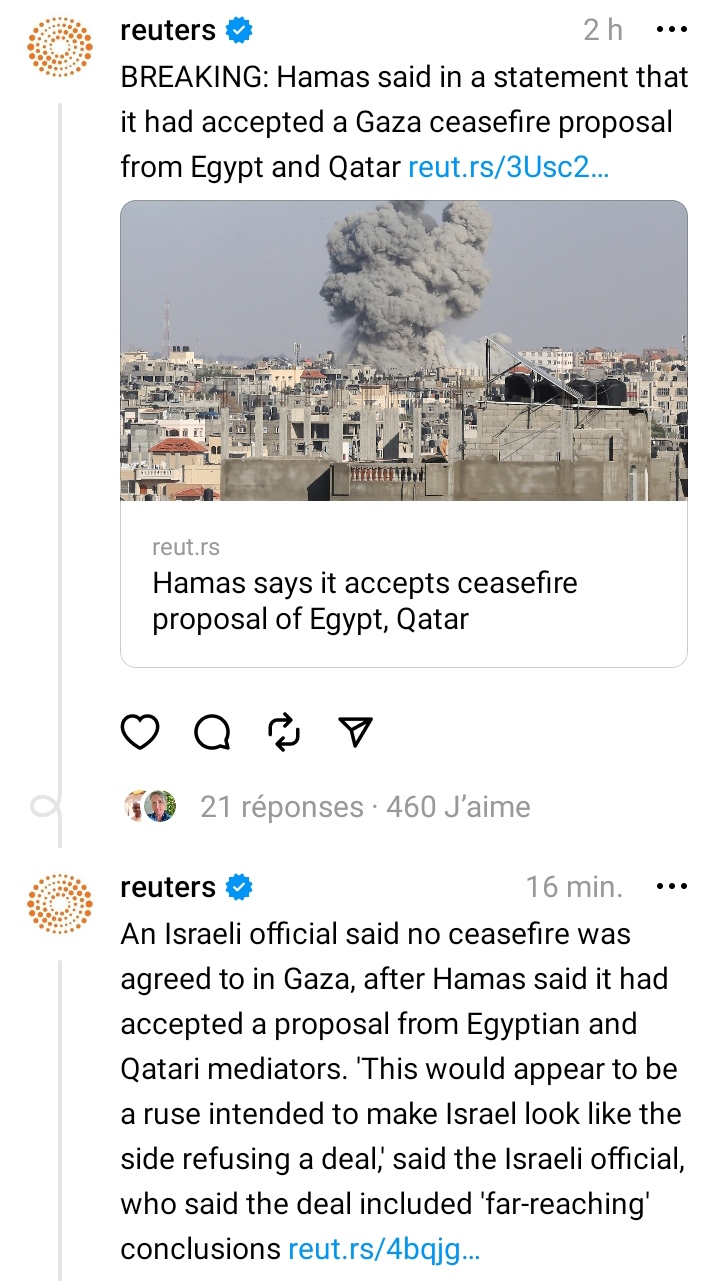The image size is (720, 1281).
Task: Share the Hamas ceasefire proposal post
Action: tap(357, 733)
